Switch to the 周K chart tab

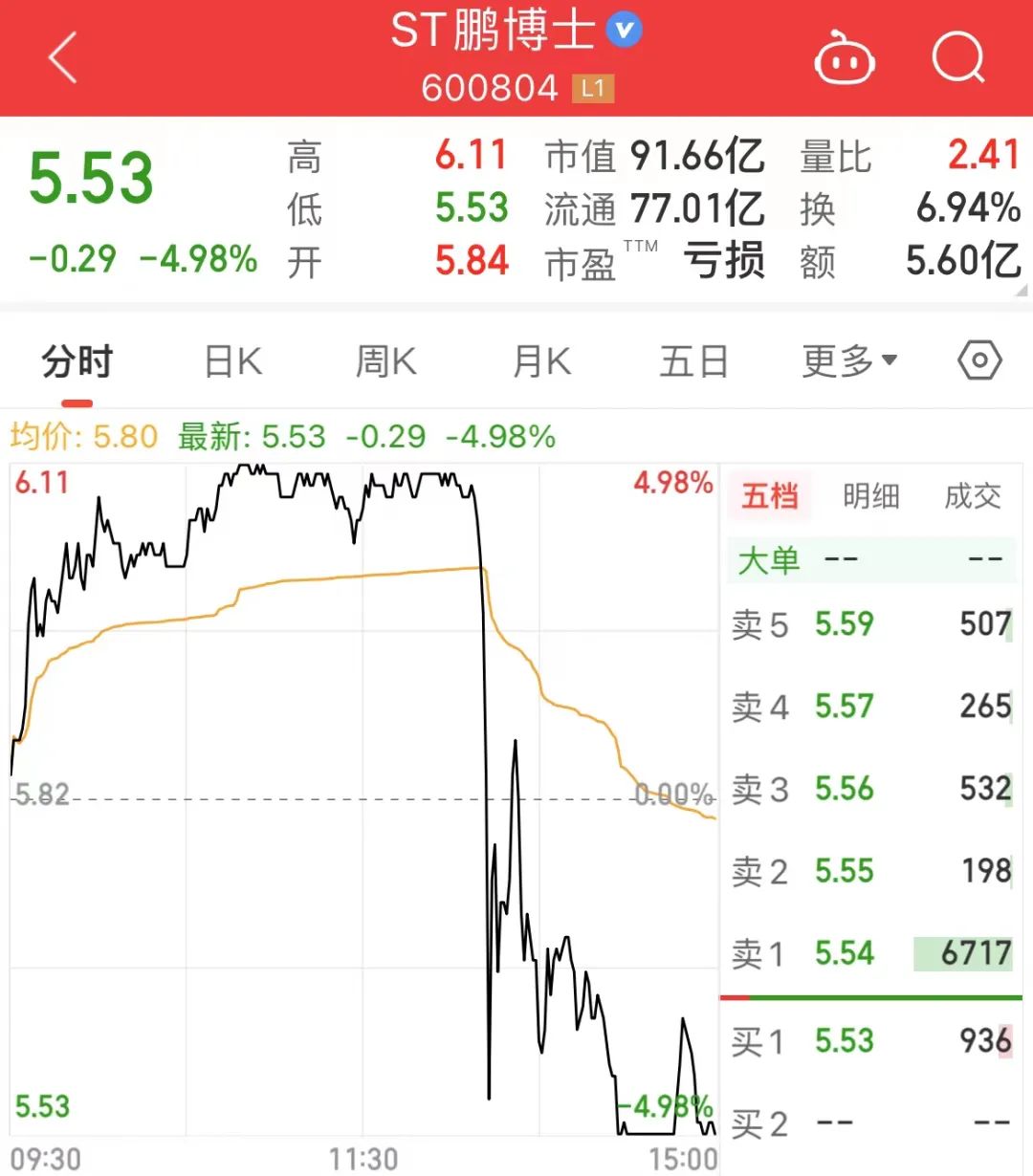[x=385, y=362]
